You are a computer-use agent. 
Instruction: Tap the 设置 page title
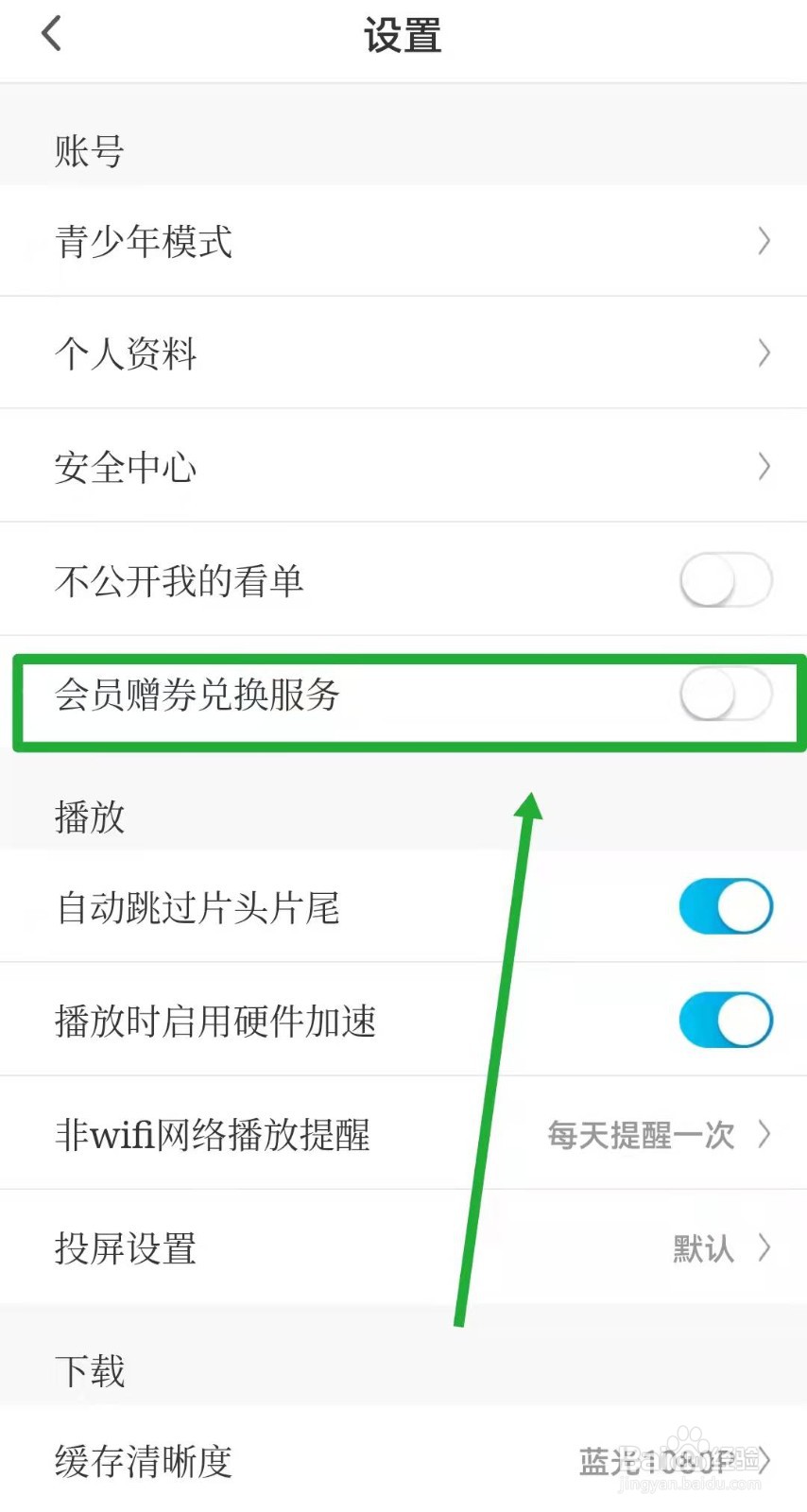pyautogui.click(x=403, y=33)
